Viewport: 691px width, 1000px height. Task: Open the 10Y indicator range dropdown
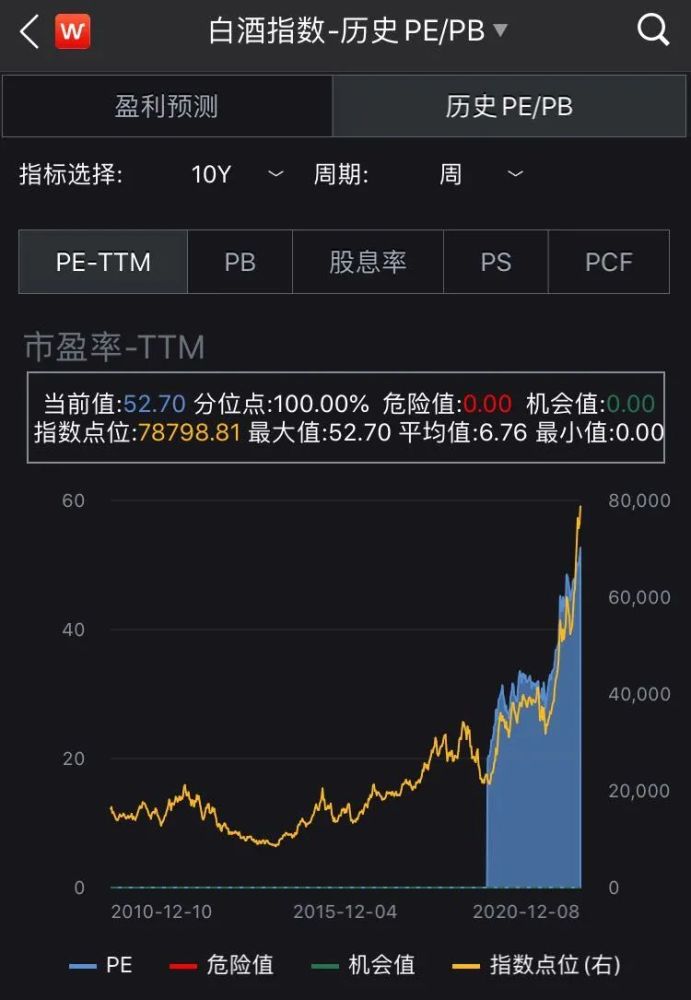(x=237, y=175)
